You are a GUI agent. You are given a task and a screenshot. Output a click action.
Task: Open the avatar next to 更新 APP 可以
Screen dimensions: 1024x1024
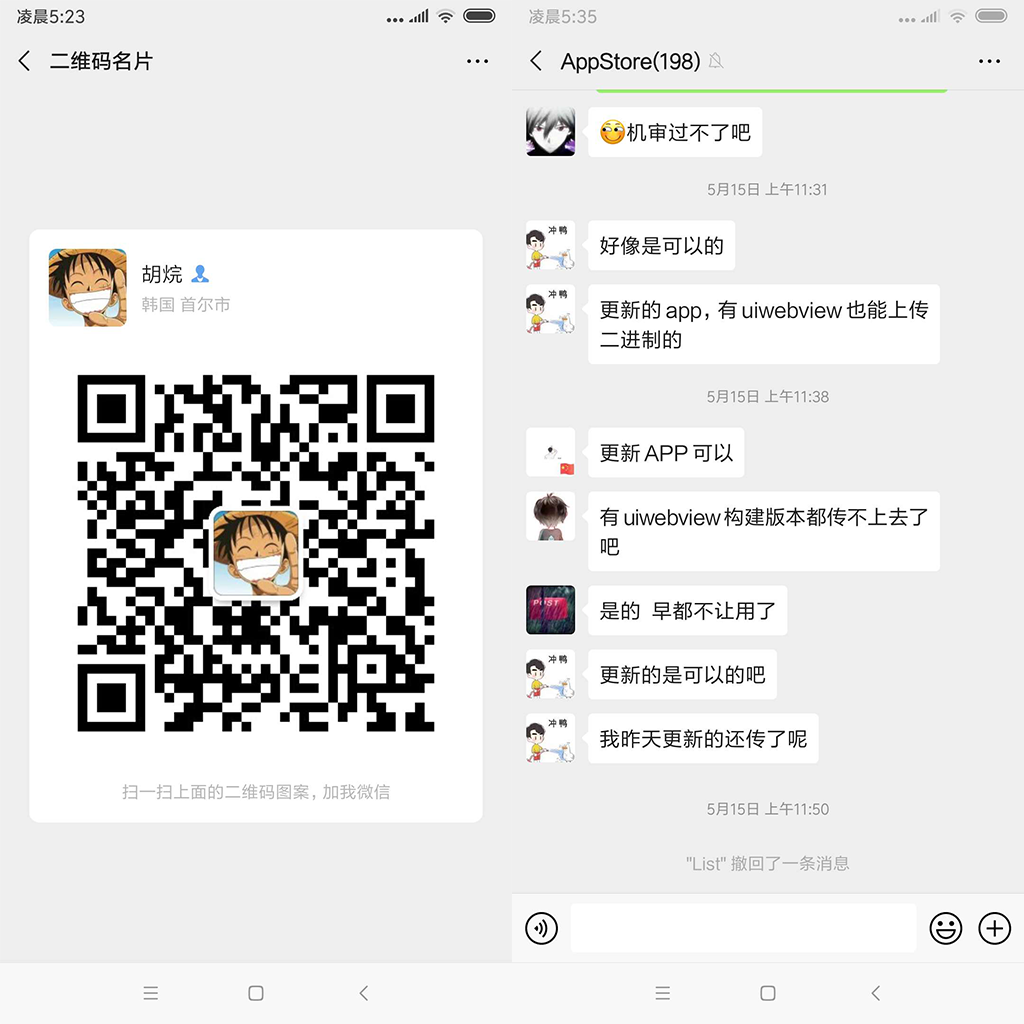pos(551,453)
